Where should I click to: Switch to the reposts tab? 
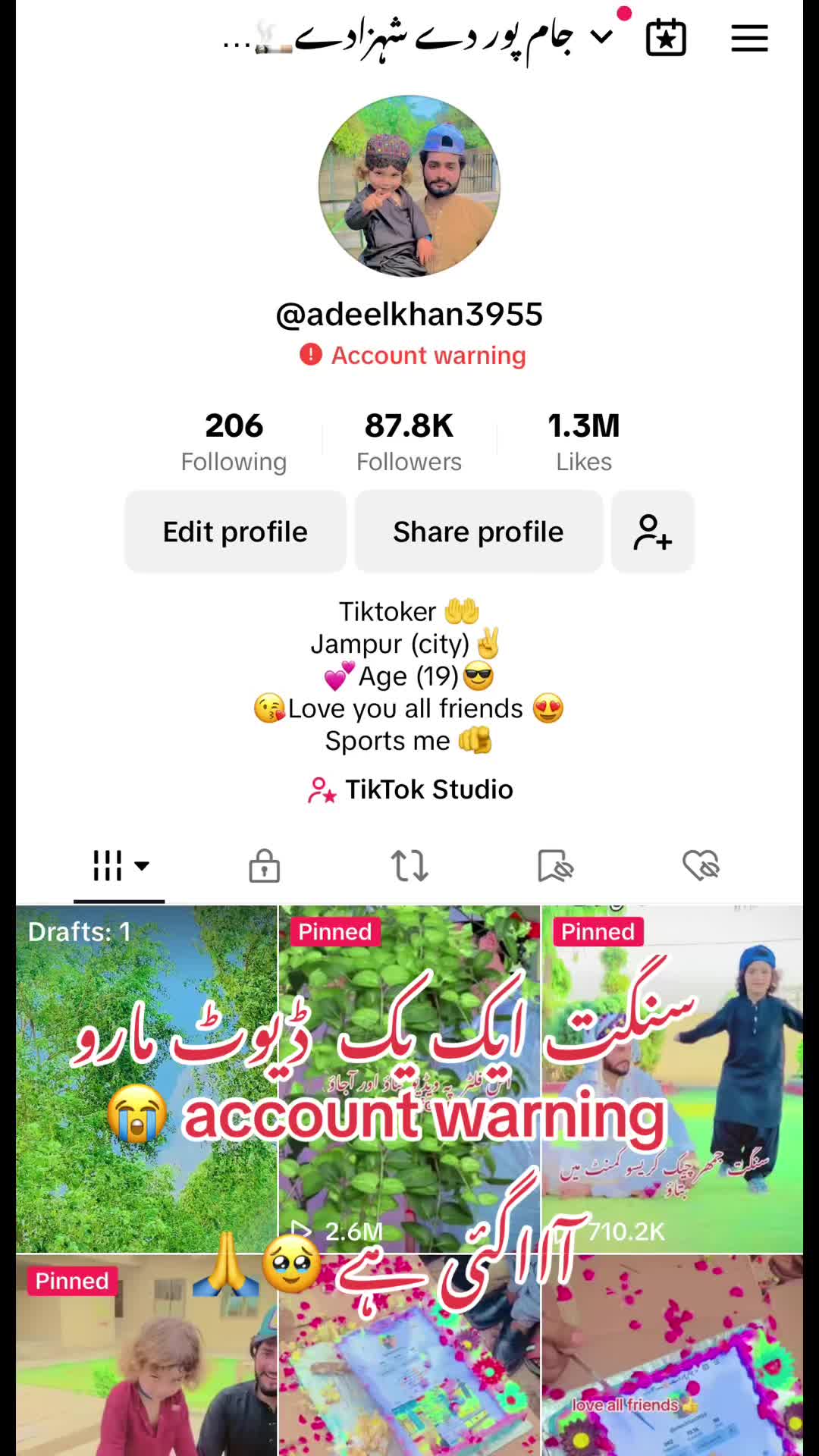[x=409, y=865]
